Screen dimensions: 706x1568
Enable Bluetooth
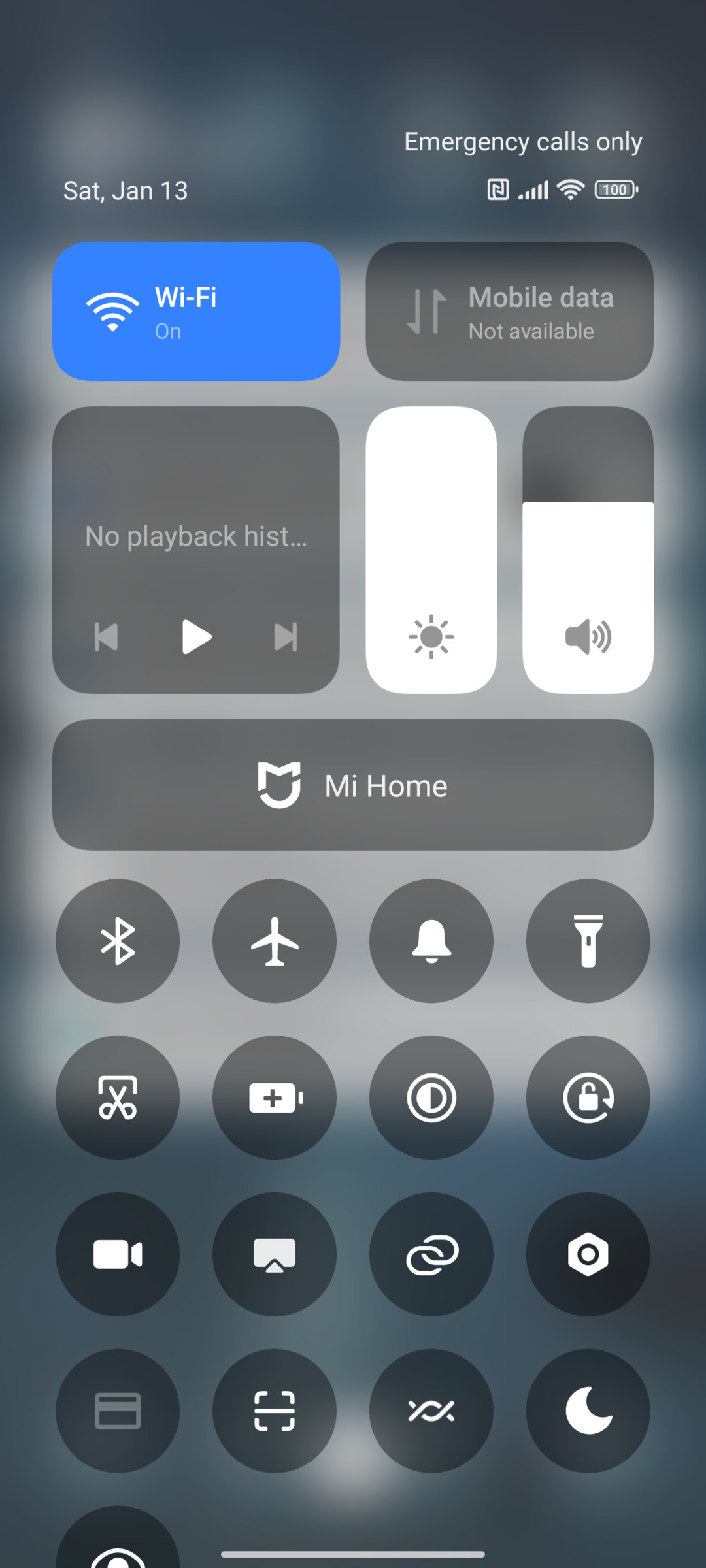click(118, 941)
